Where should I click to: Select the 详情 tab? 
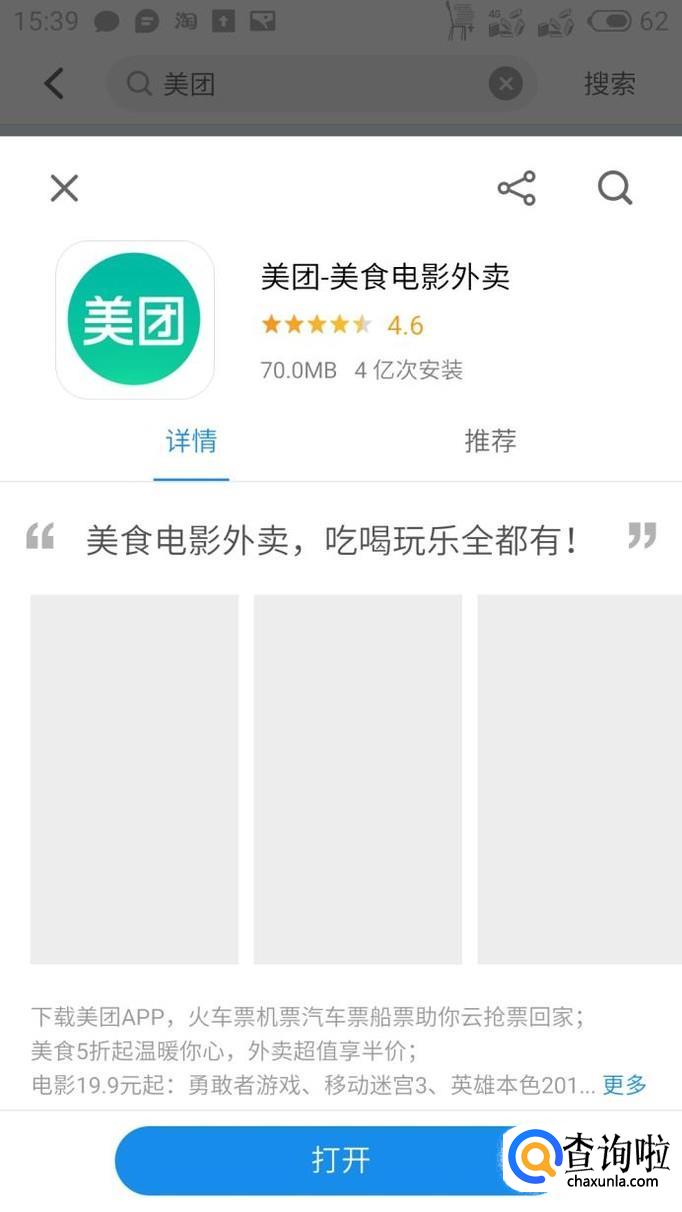[x=191, y=441]
